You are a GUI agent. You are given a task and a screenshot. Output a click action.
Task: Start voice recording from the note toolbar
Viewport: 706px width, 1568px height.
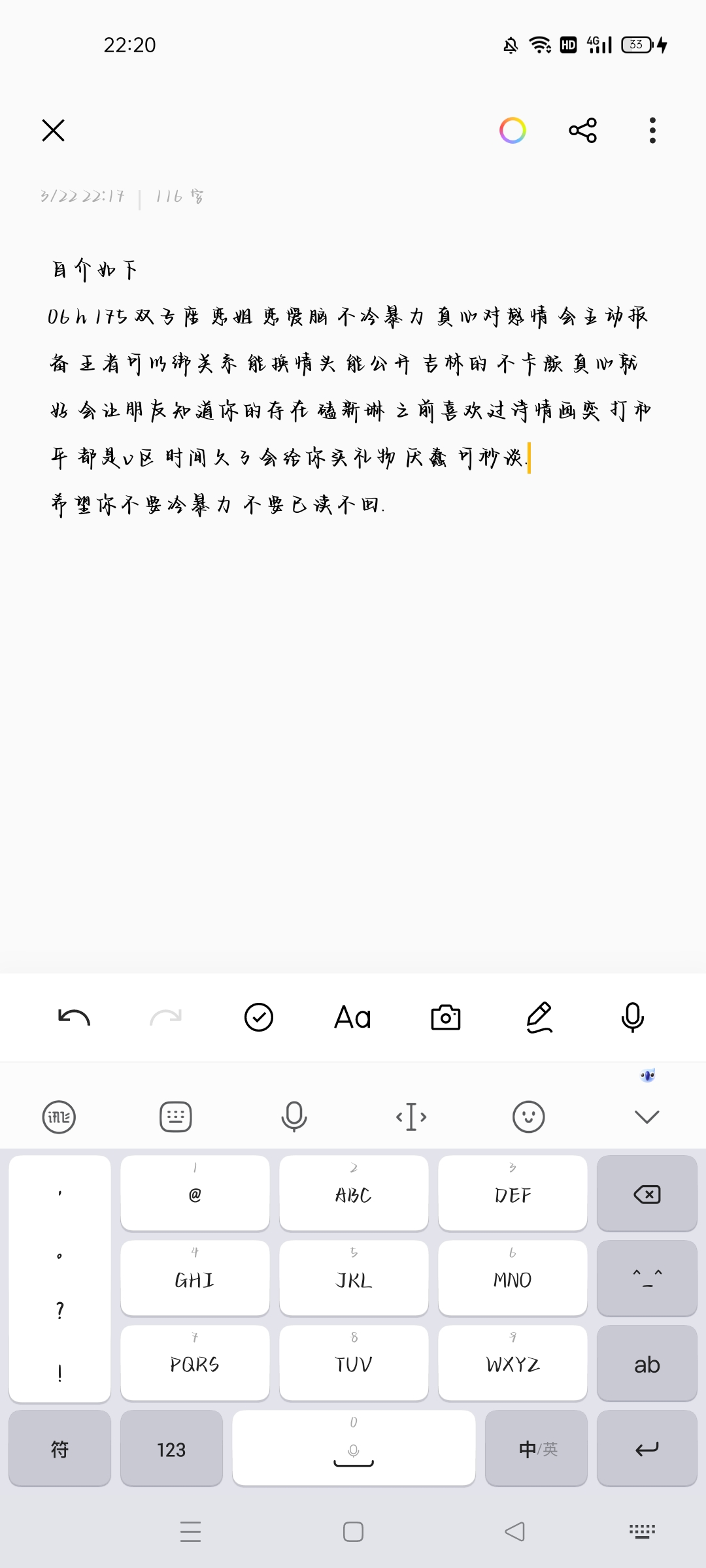tap(633, 1017)
